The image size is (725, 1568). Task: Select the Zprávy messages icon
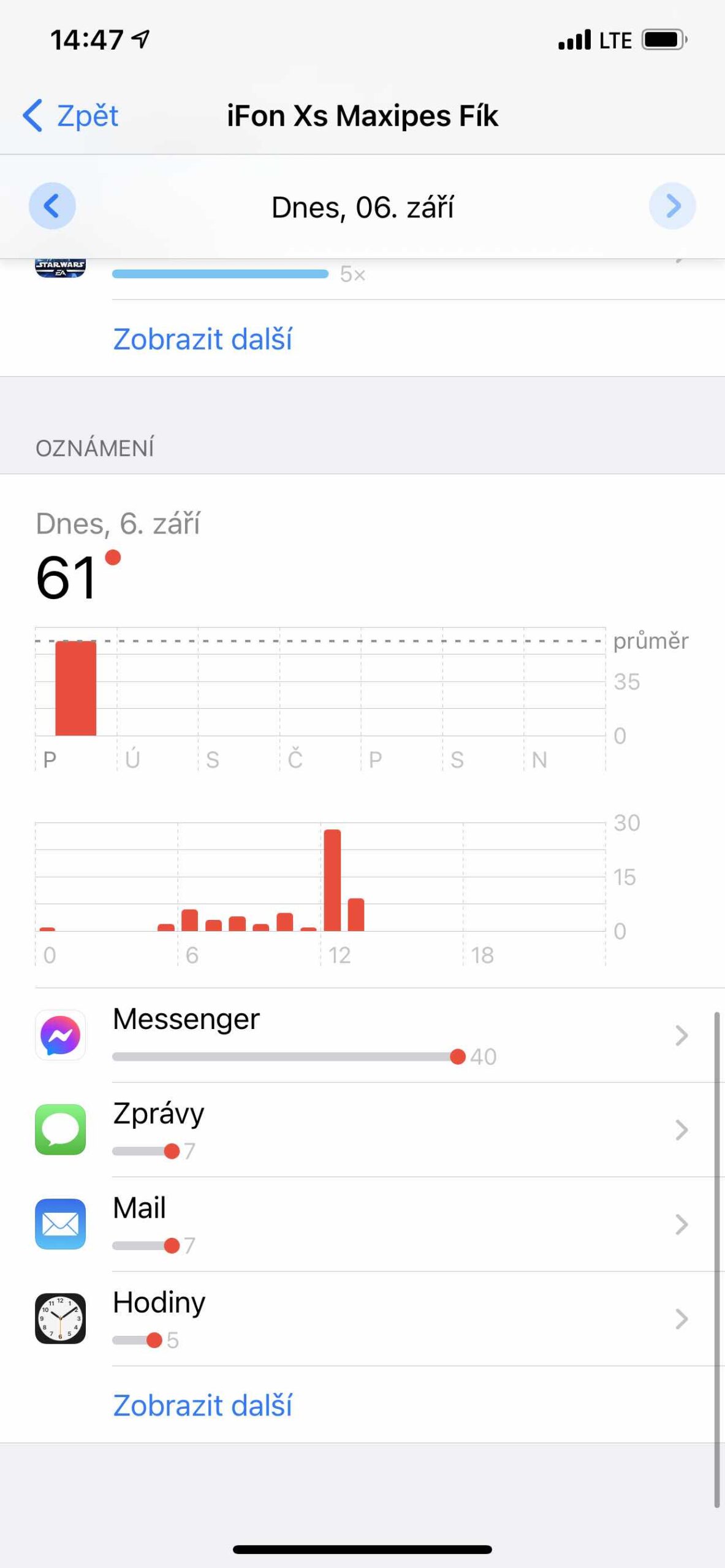[x=61, y=1130]
